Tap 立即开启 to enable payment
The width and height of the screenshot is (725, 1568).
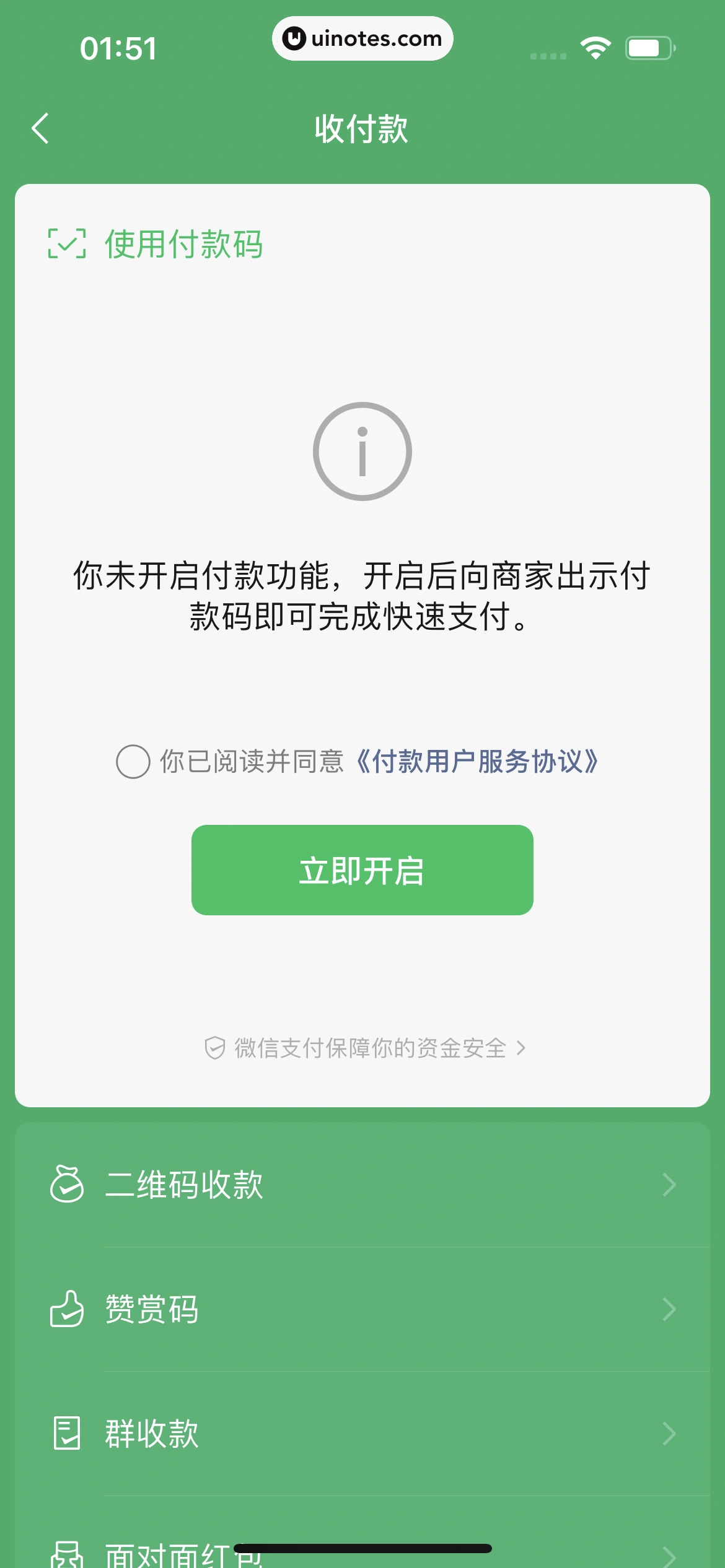point(362,870)
